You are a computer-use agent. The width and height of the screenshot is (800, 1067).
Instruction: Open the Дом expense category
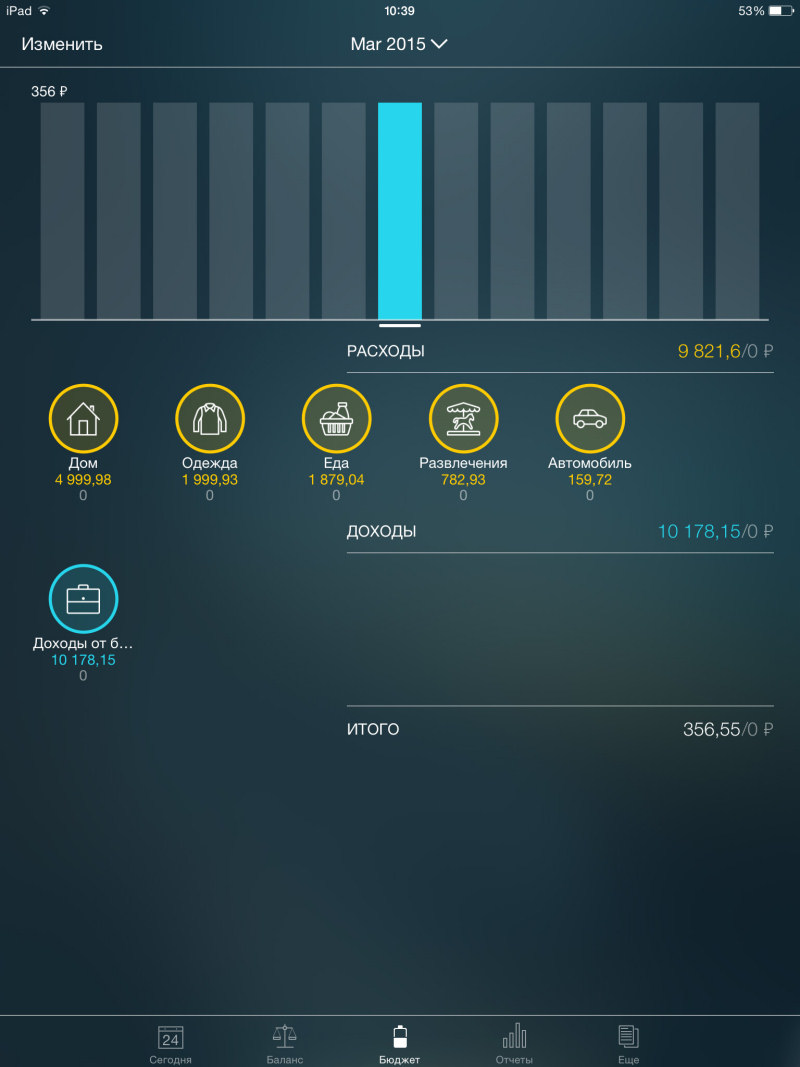click(83, 419)
